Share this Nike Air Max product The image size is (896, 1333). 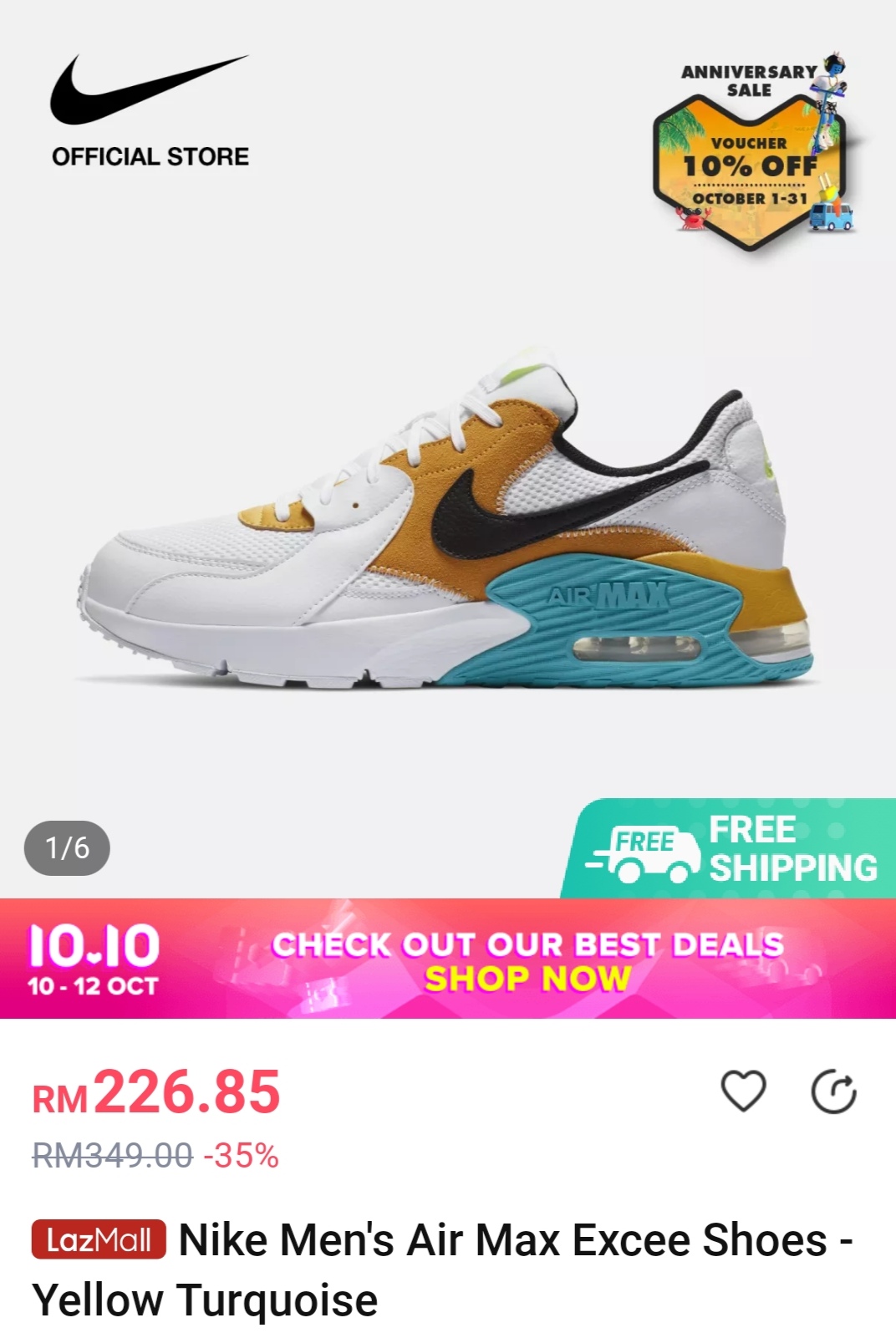click(833, 1091)
